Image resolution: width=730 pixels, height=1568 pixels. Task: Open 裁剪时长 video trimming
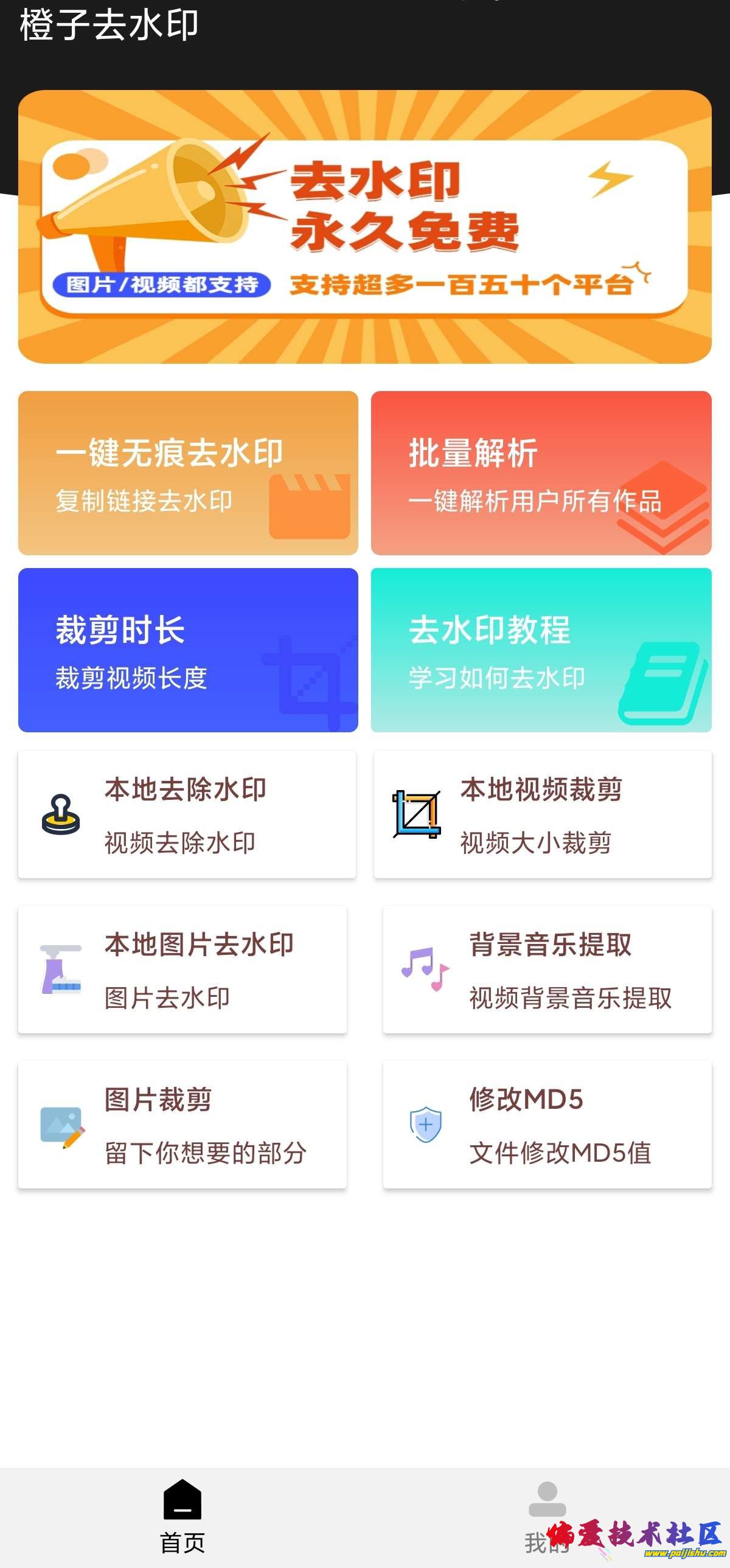click(188, 650)
